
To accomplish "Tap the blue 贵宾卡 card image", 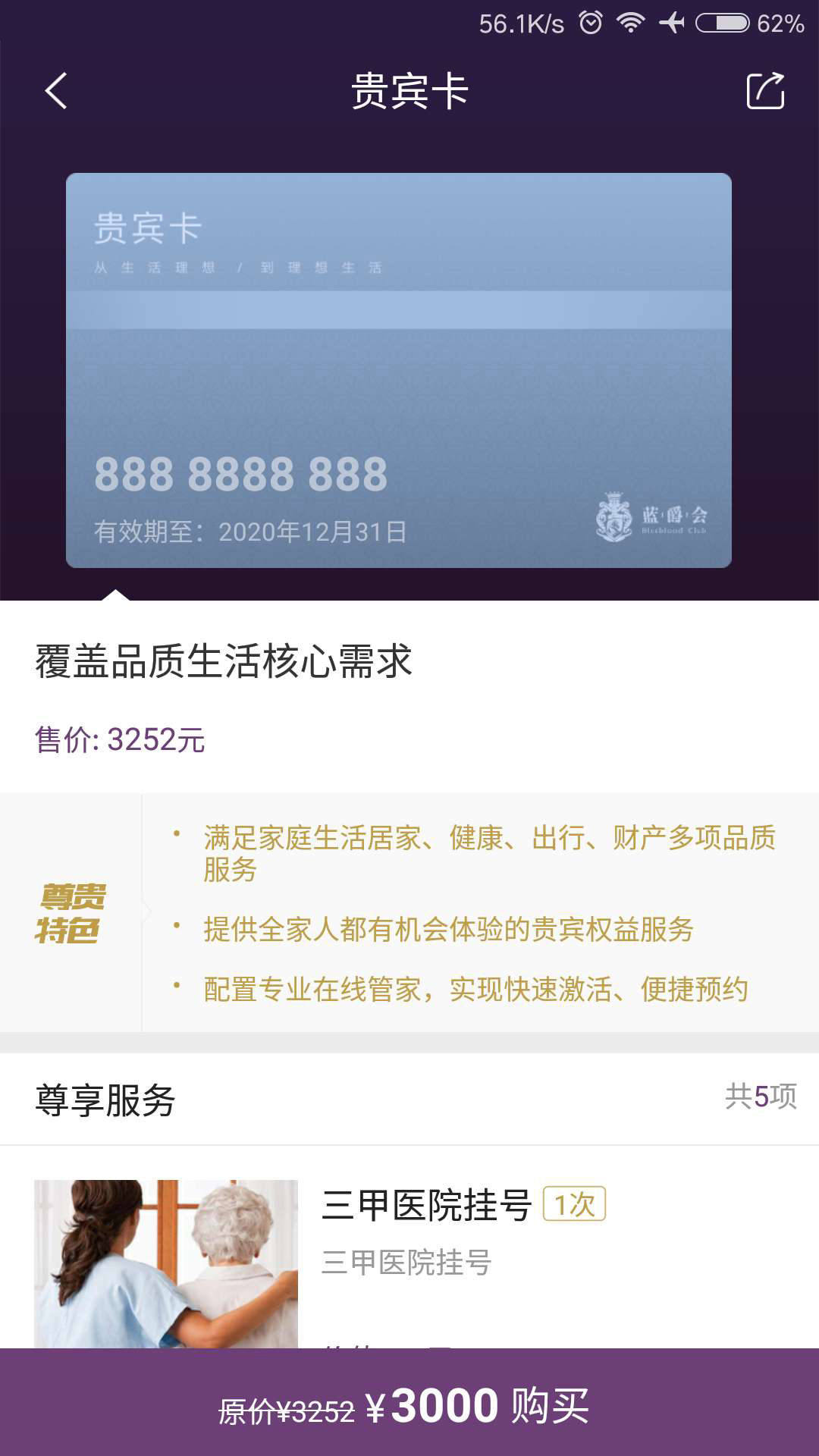I will pos(399,370).
